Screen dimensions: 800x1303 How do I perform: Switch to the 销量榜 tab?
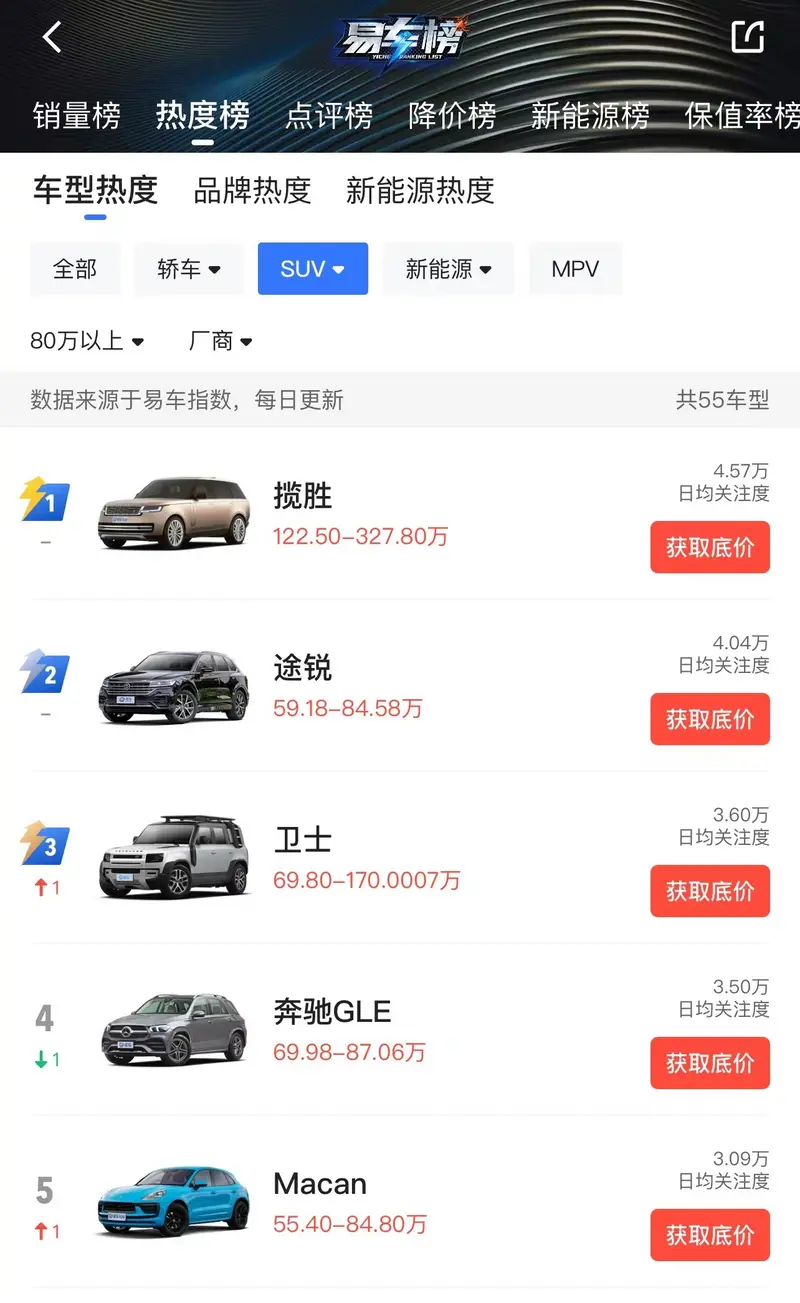point(76,116)
